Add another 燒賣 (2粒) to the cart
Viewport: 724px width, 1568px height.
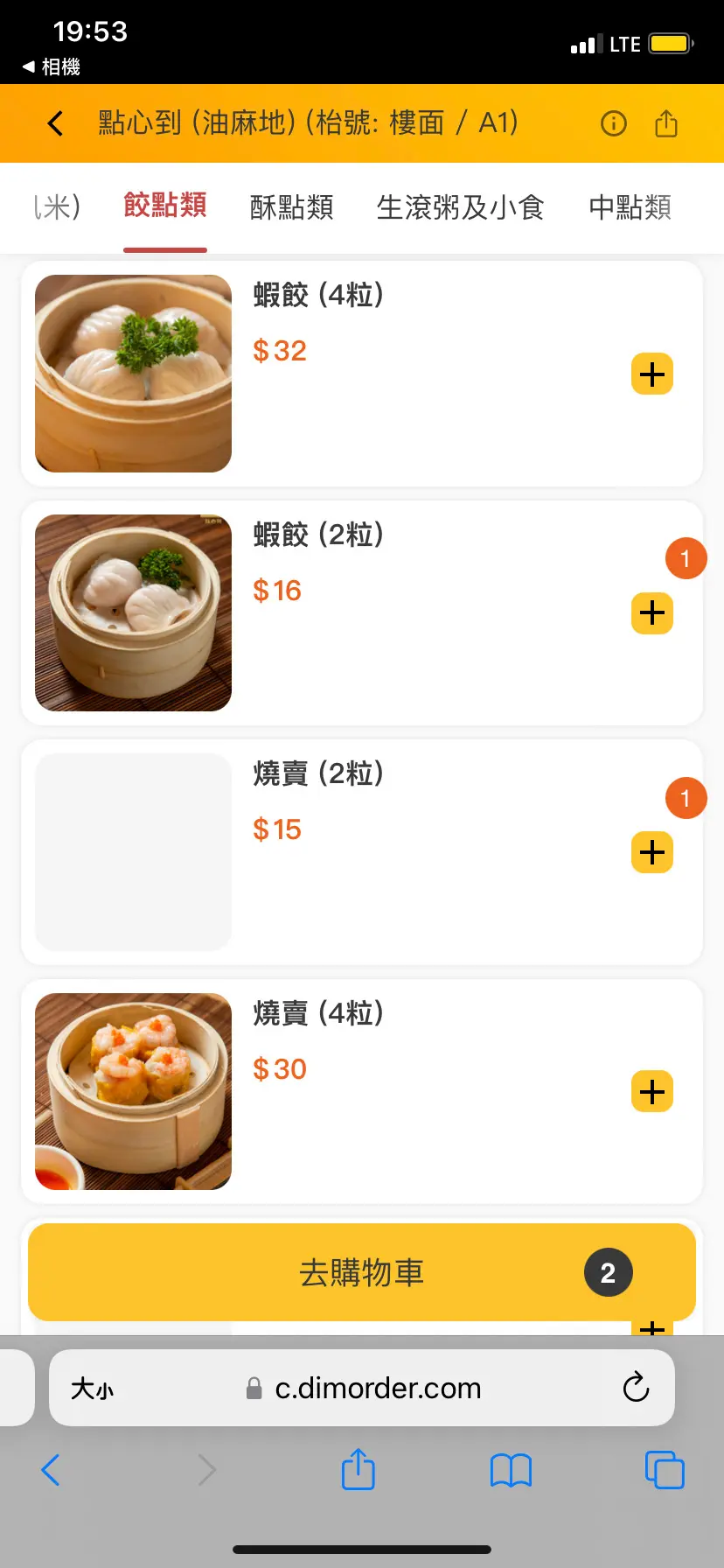pyautogui.click(x=652, y=852)
